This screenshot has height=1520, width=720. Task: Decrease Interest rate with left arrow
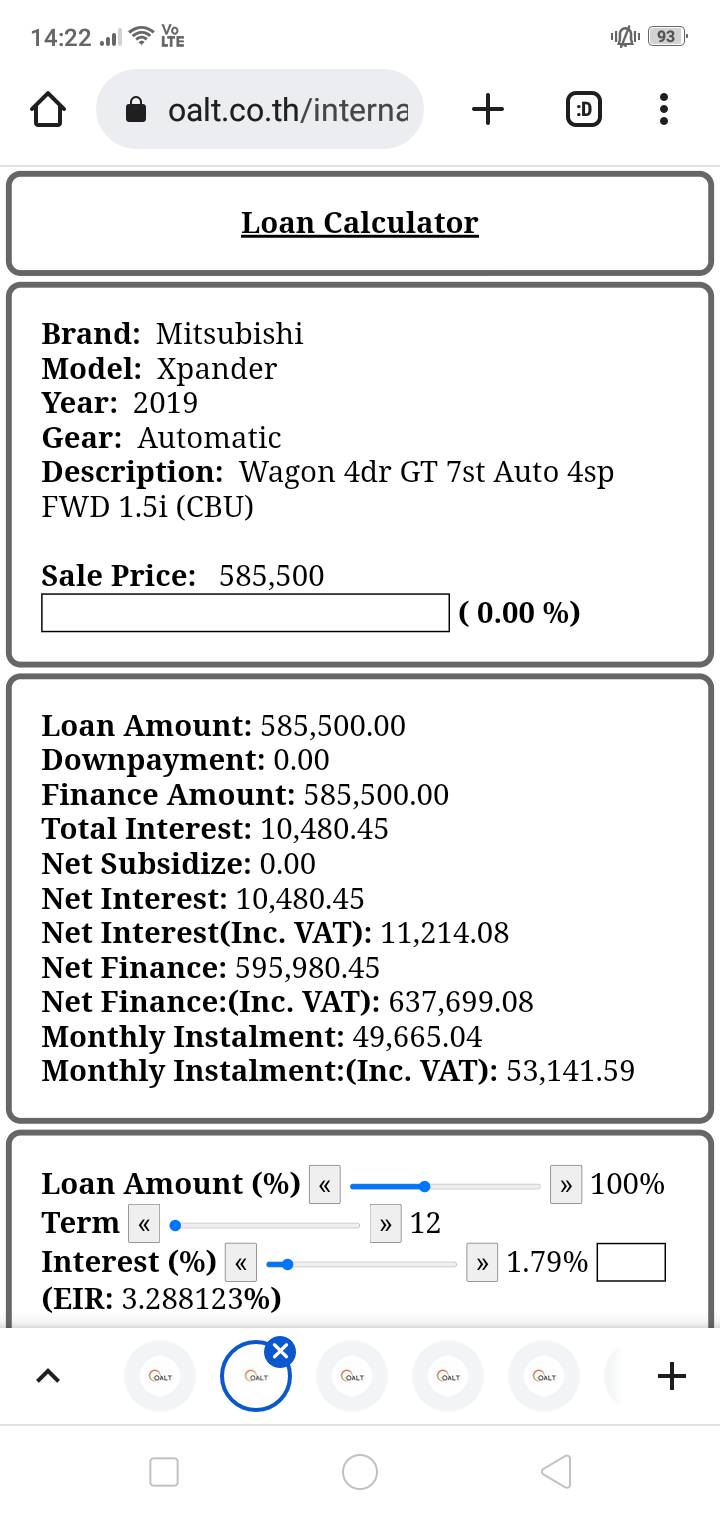[x=241, y=1263]
